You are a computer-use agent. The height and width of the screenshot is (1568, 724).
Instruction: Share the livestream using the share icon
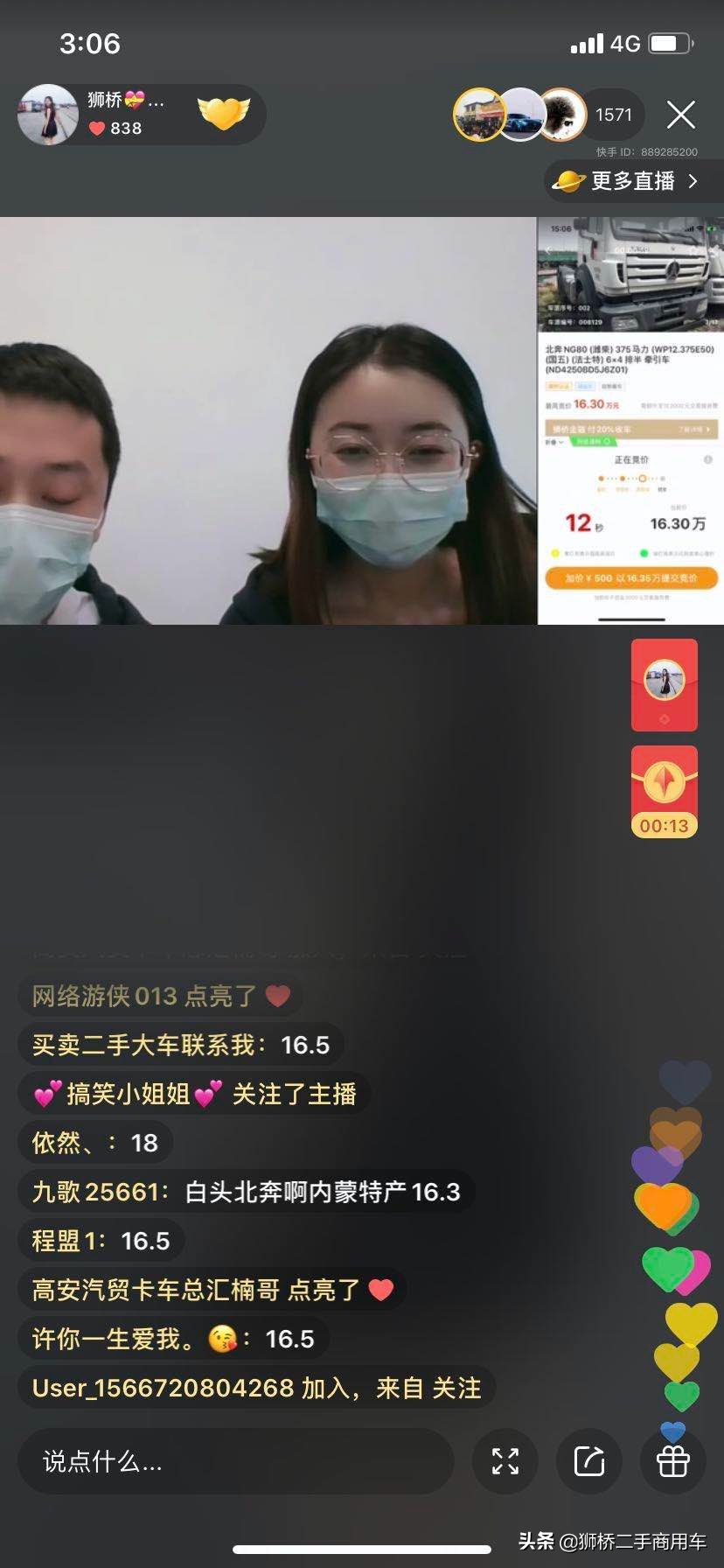[x=588, y=1459]
